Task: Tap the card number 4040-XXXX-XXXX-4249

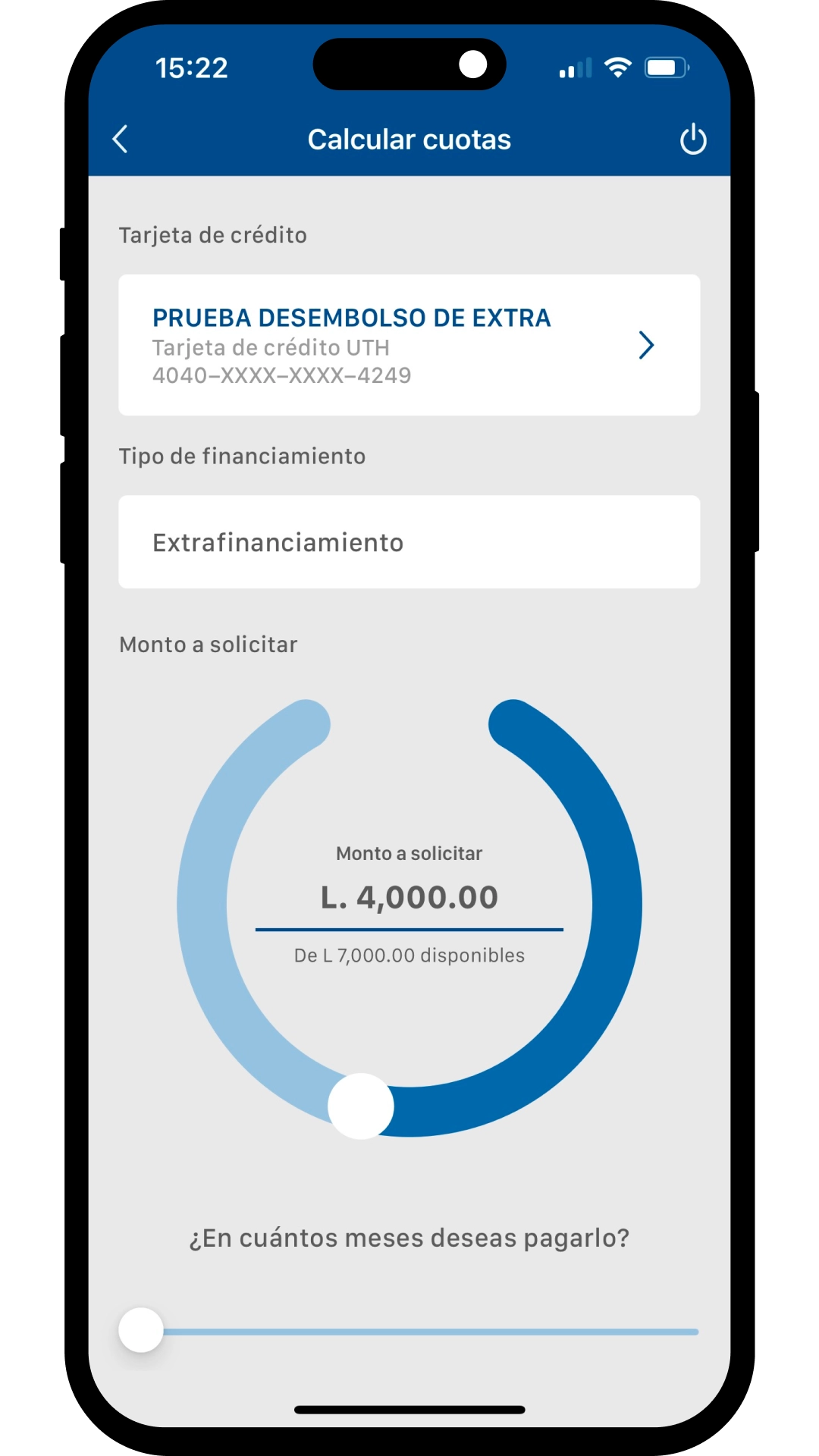Action: pyautogui.click(x=281, y=374)
